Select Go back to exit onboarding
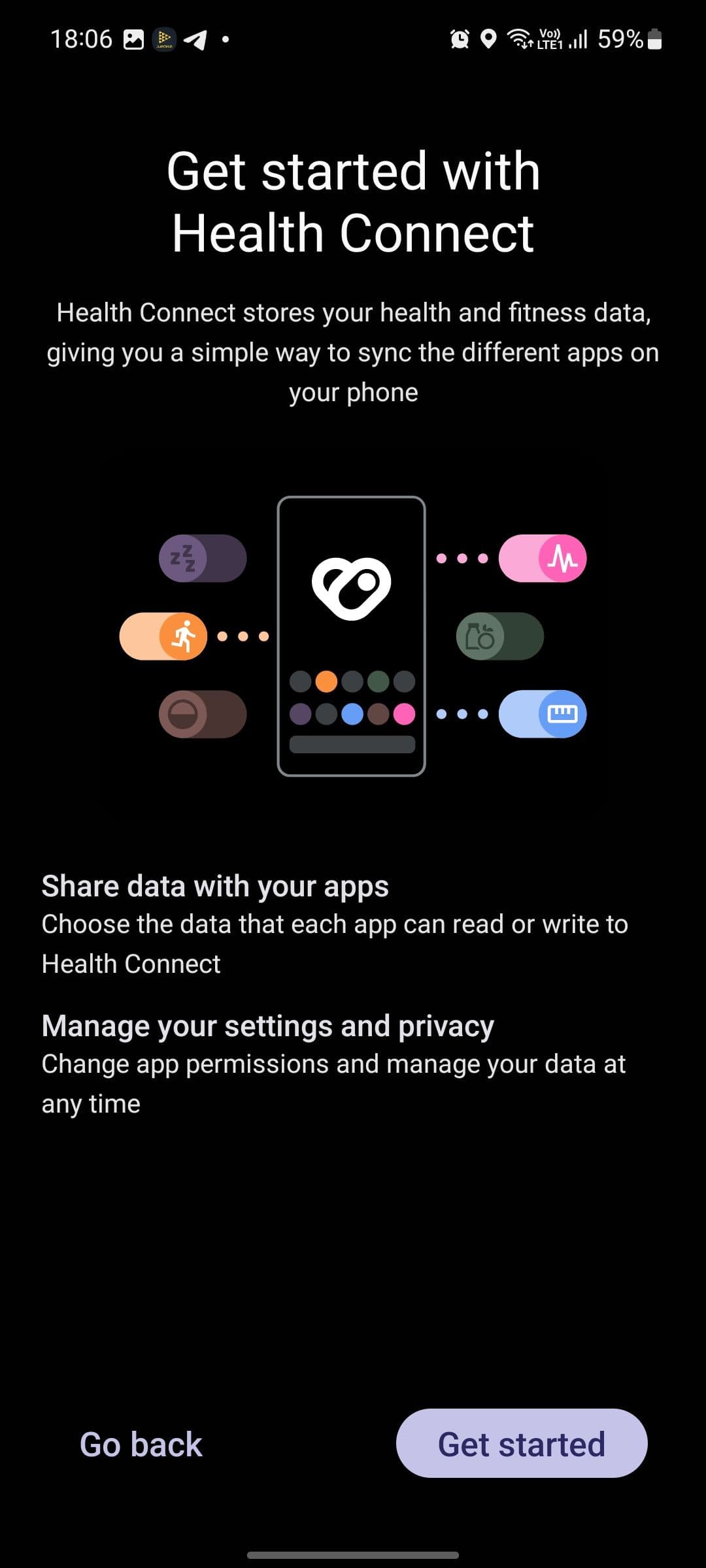The image size is (706, 1568). coord(141,1445)
